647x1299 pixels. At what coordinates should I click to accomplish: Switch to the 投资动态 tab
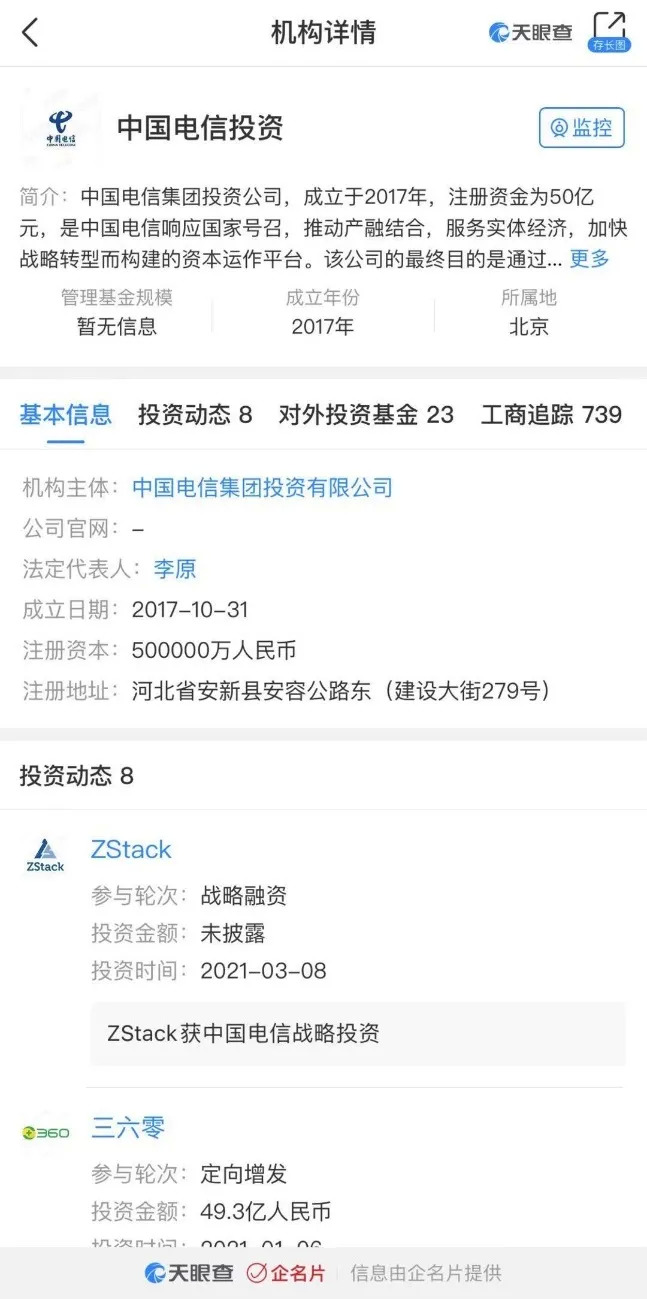tap(195, 415)
